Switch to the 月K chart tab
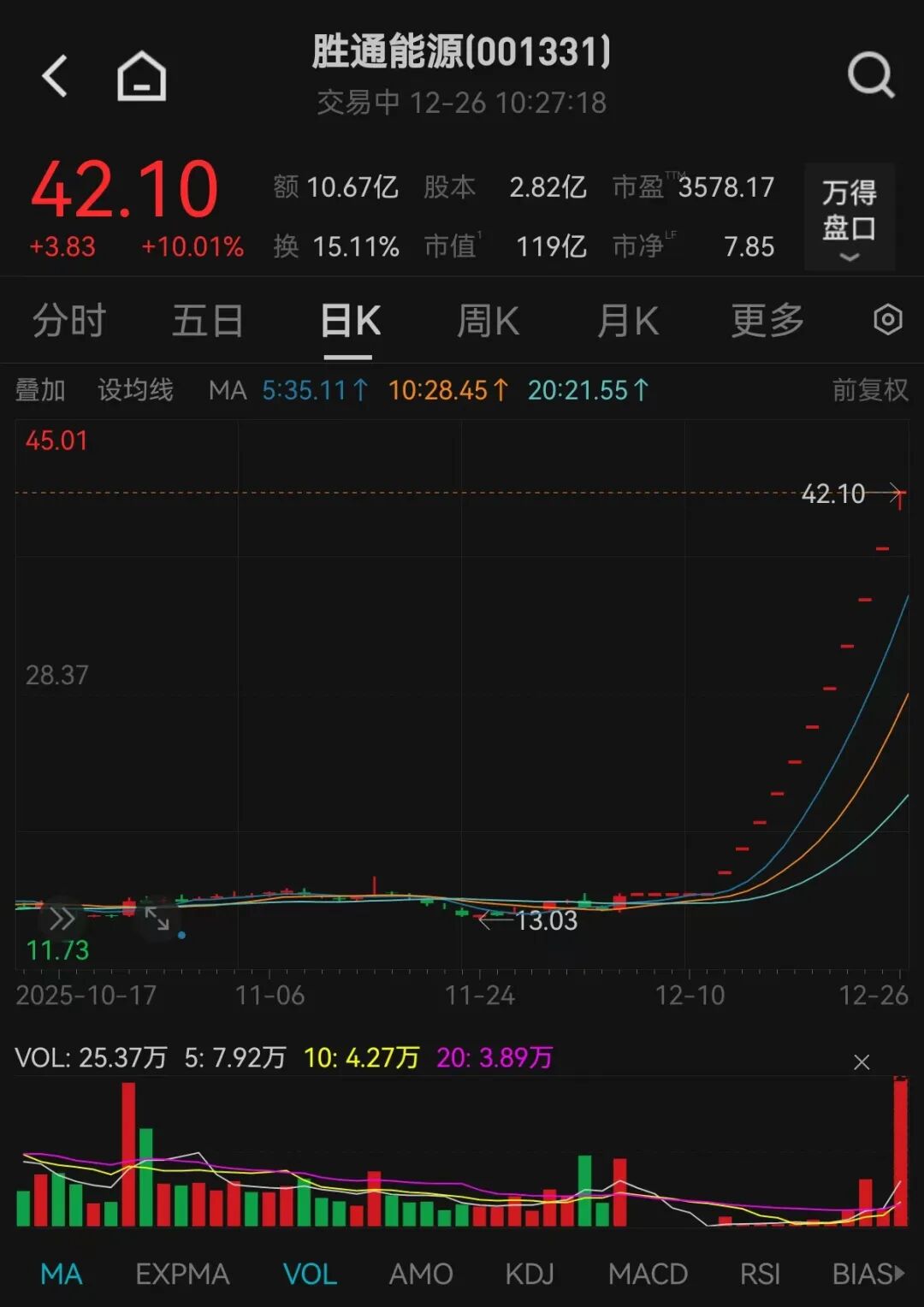This screenshot has width=924, height=1307. [628, 322]
